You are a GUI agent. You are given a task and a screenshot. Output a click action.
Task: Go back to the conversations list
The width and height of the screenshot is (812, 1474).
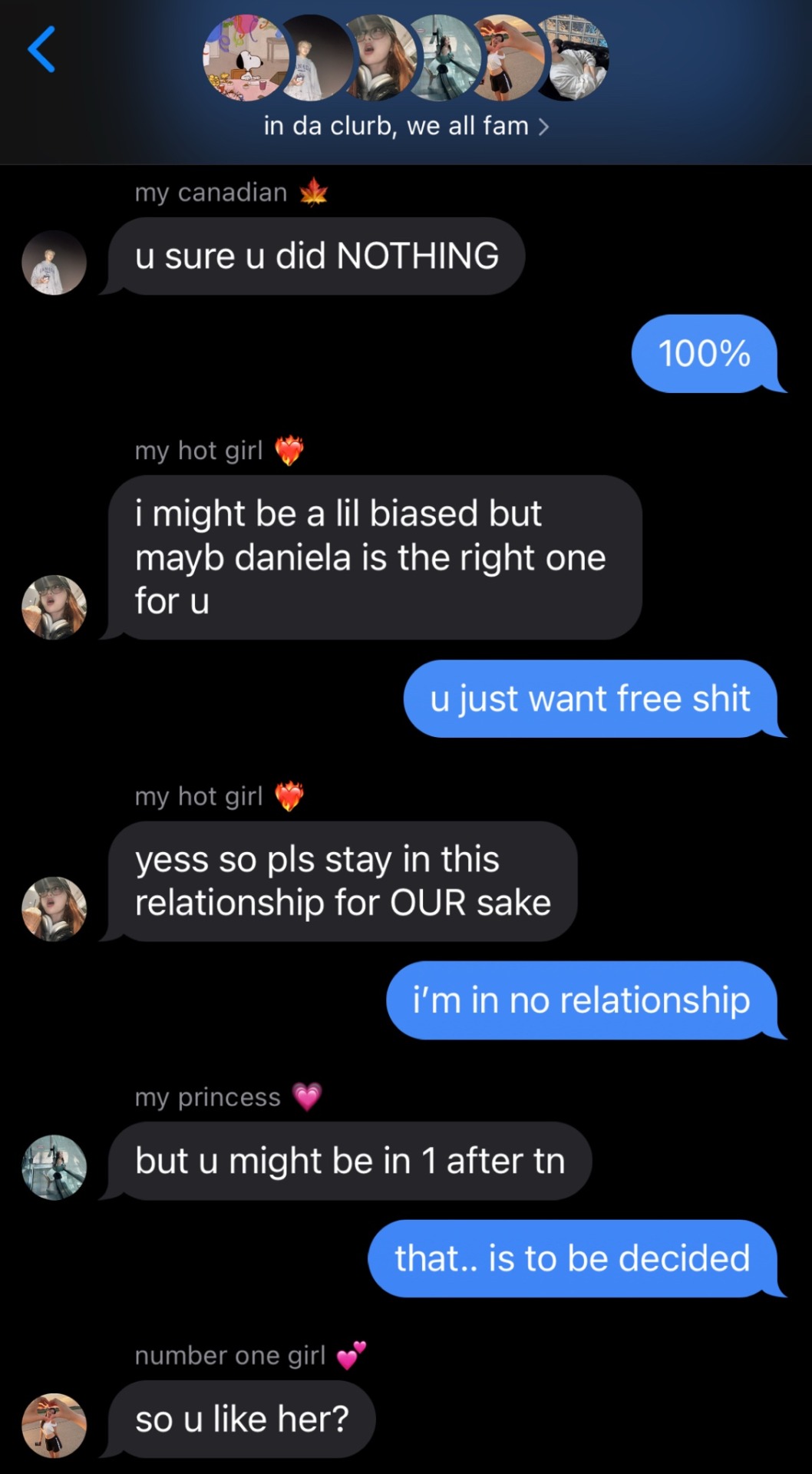[x=42, y=50]
